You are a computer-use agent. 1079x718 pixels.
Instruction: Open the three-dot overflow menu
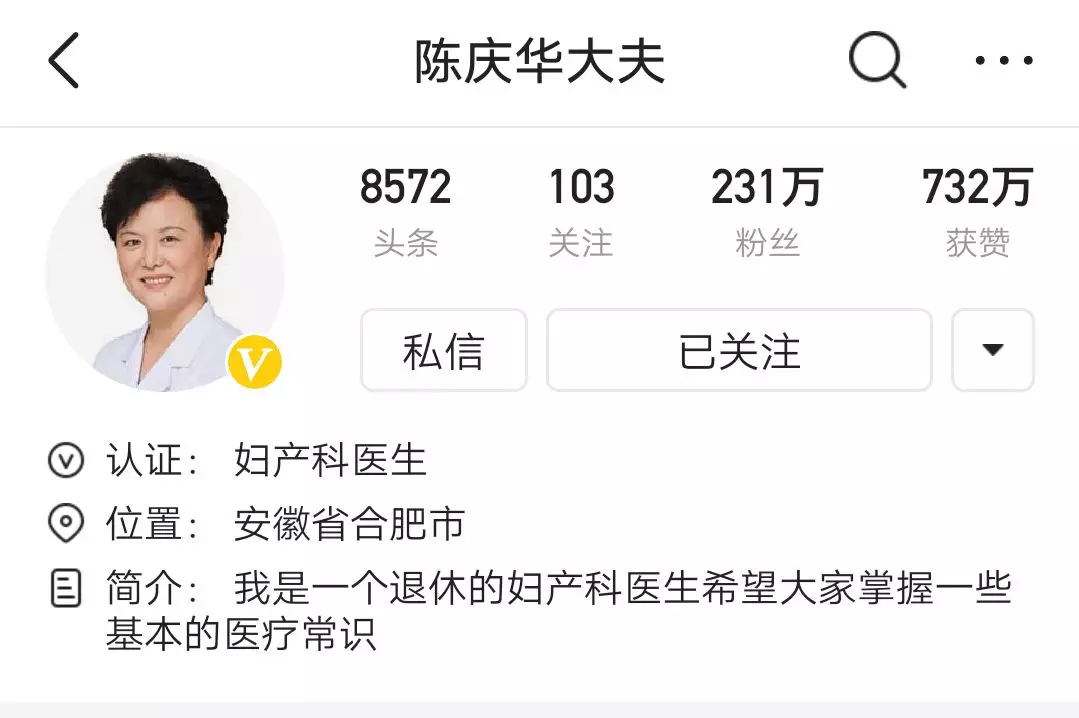1004,61
